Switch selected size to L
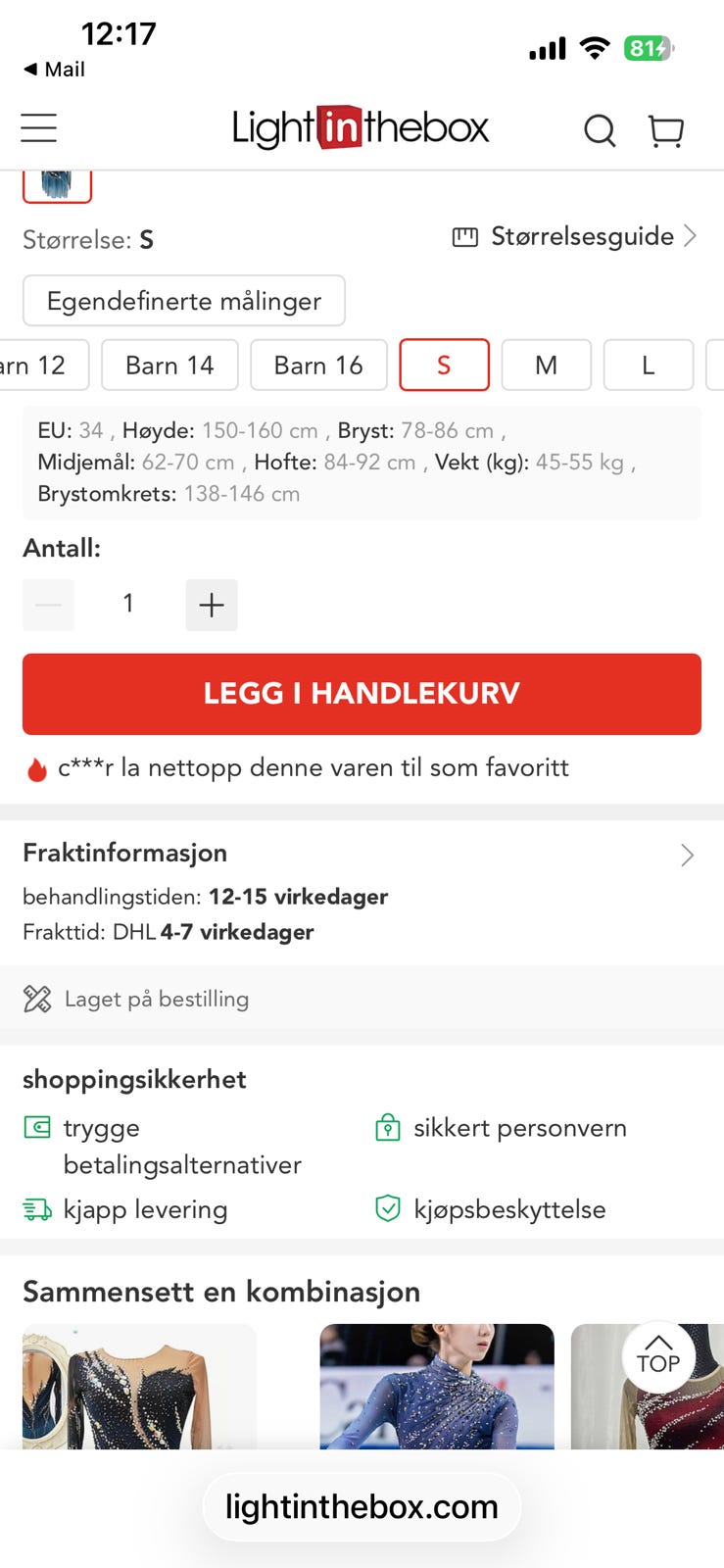The image size is (724, 1568). point(648,365)
